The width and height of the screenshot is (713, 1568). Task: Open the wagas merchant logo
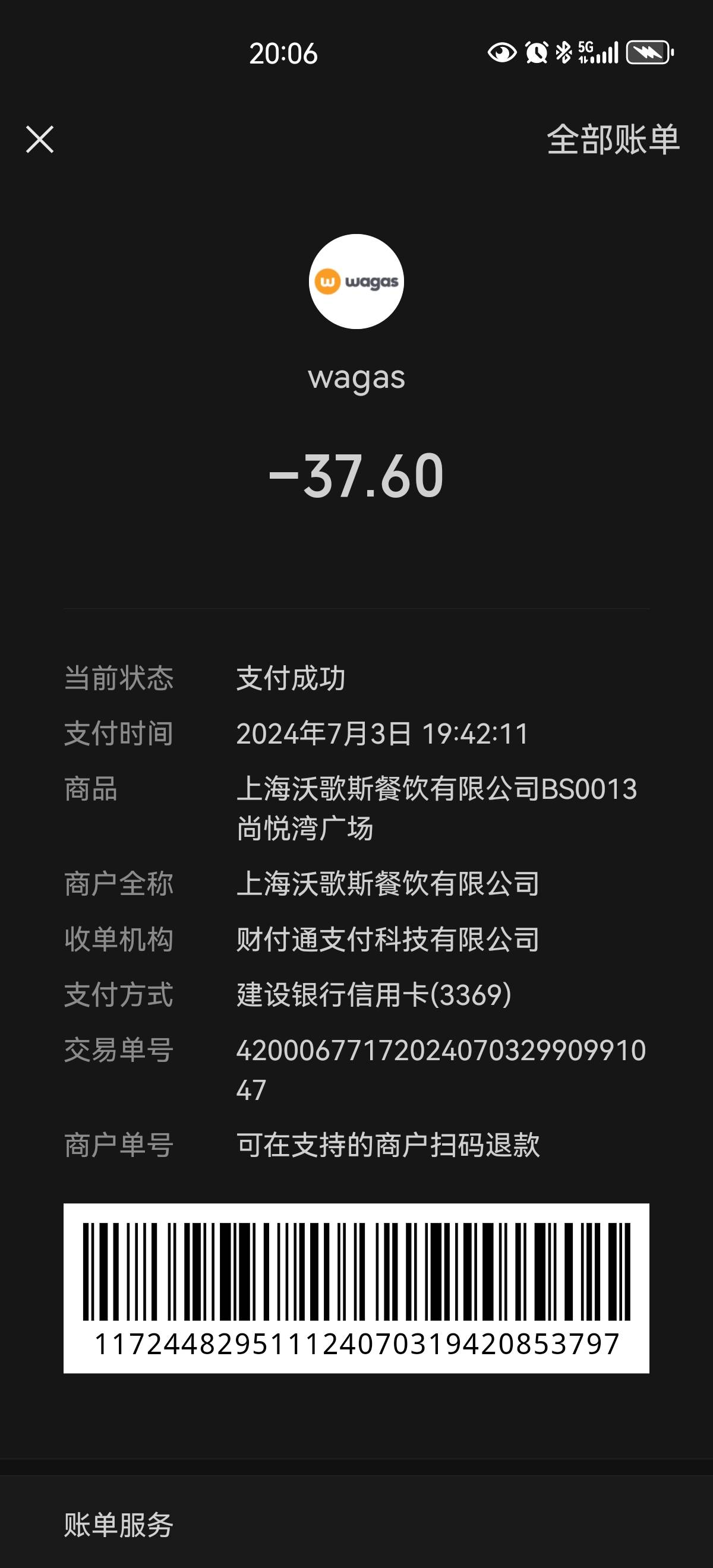coord(356,282)
